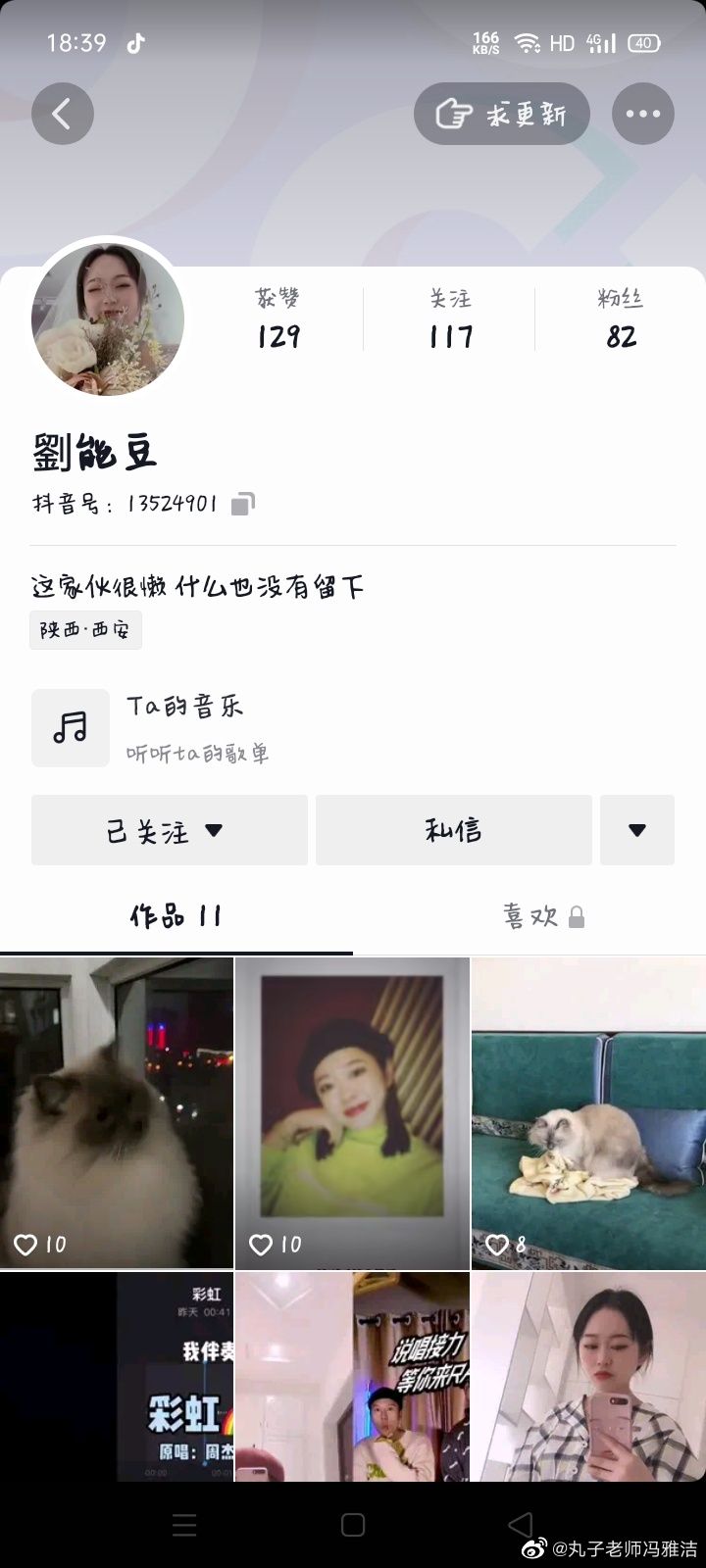
Task: Expand the arrow next to 私信
Action: [x=637, y=831]
